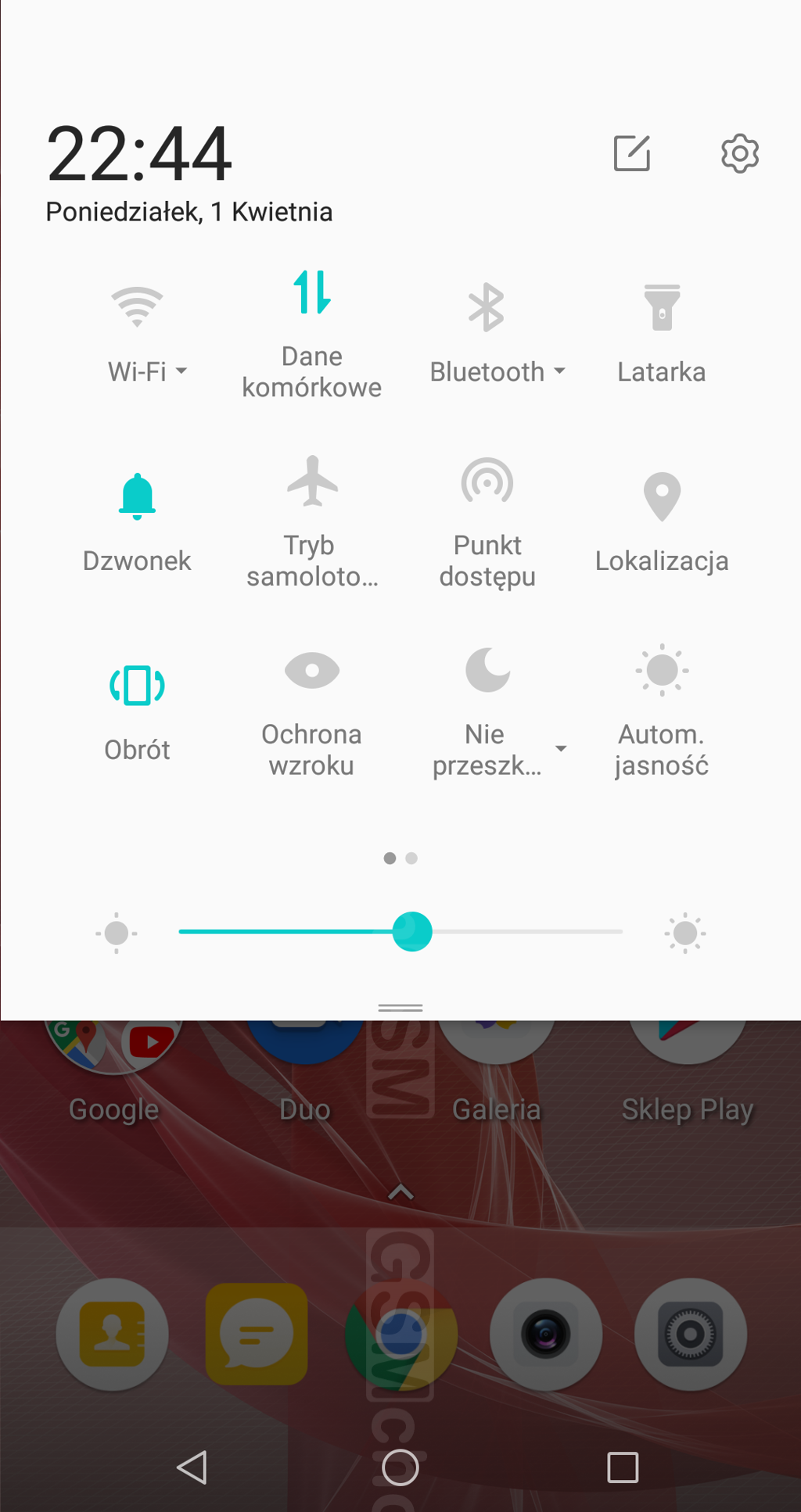Open system settings via gear icon

739,153
